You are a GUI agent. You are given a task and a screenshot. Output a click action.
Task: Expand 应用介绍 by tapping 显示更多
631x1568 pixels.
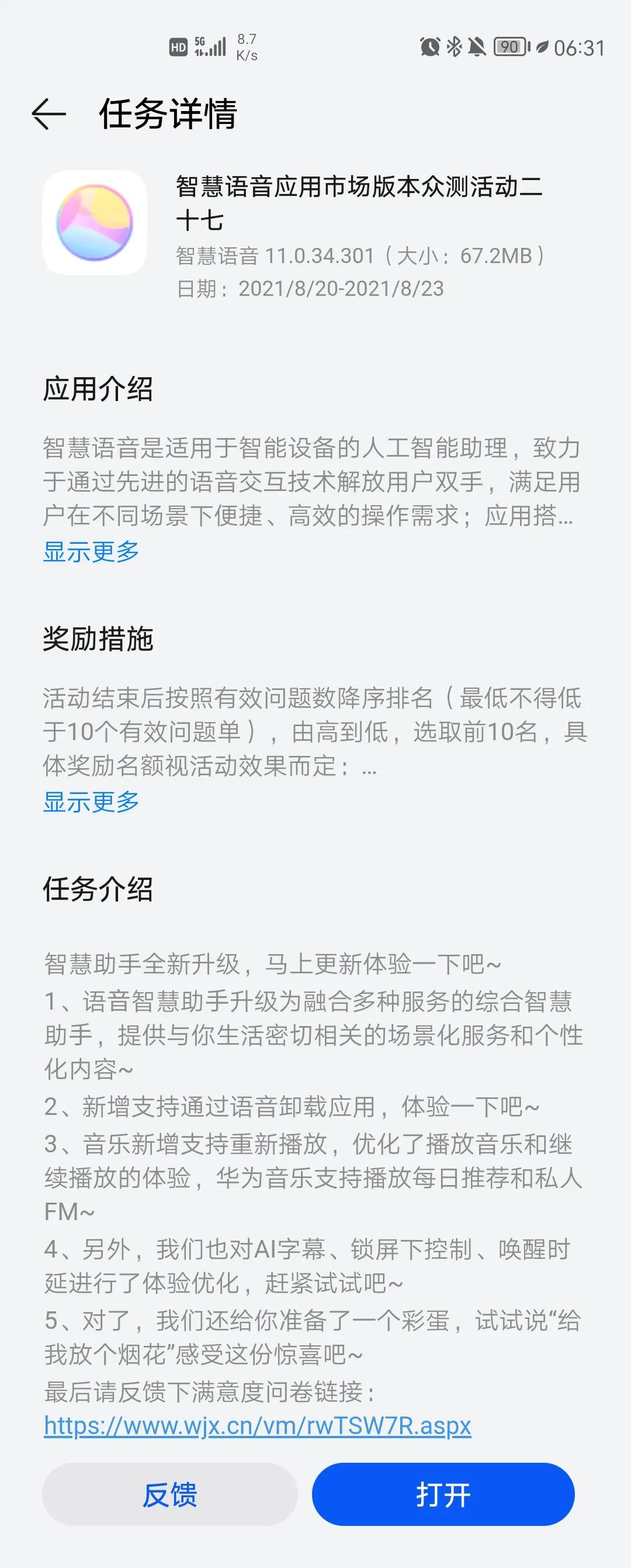[91, 552]
